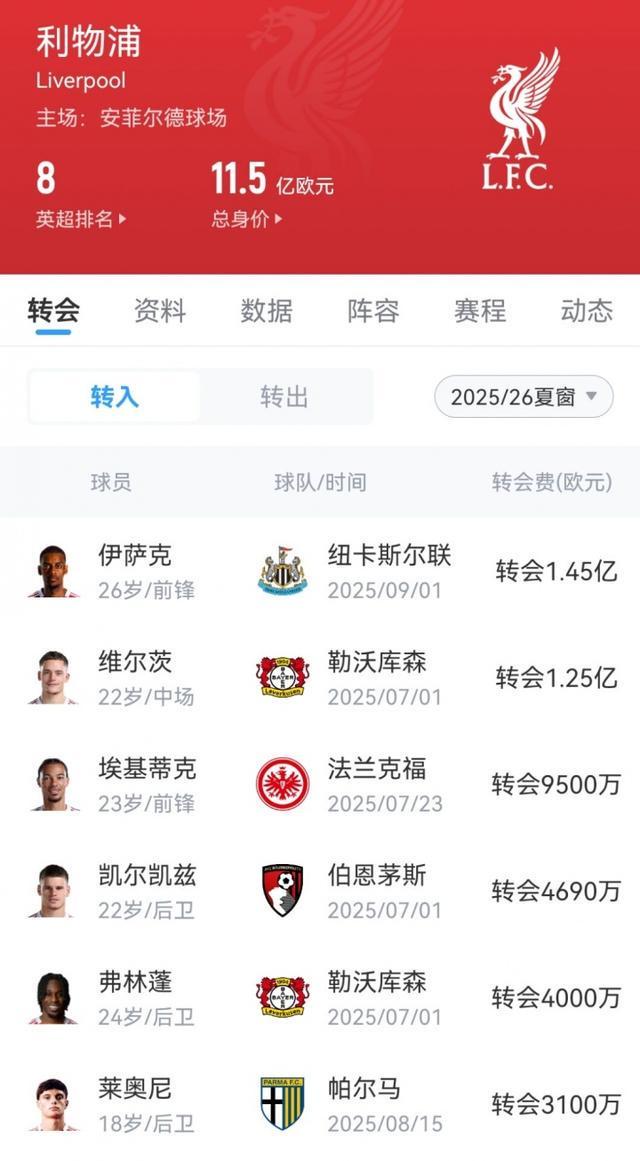
Task: Open the 总身价 total value link
Action: 246,219
